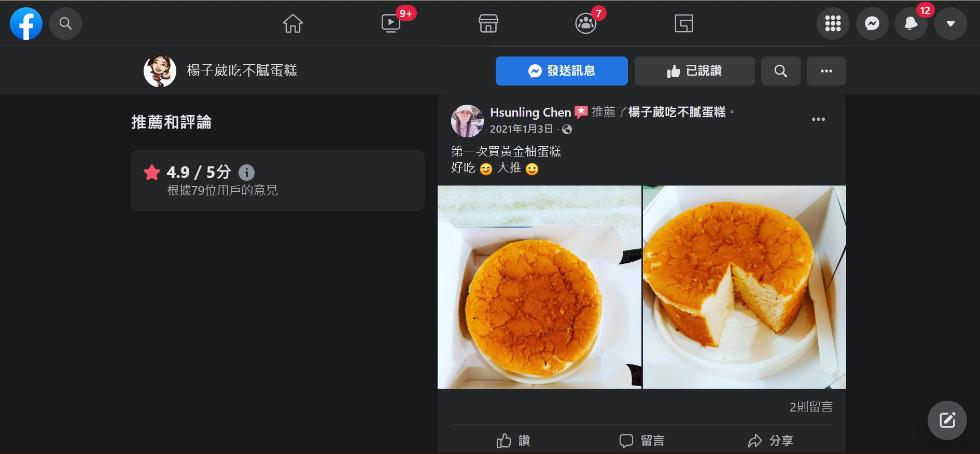This screenshot has height=454, width=980.
Task: Open Hsunling Chen's profile
Action: [x=530, y=113]
